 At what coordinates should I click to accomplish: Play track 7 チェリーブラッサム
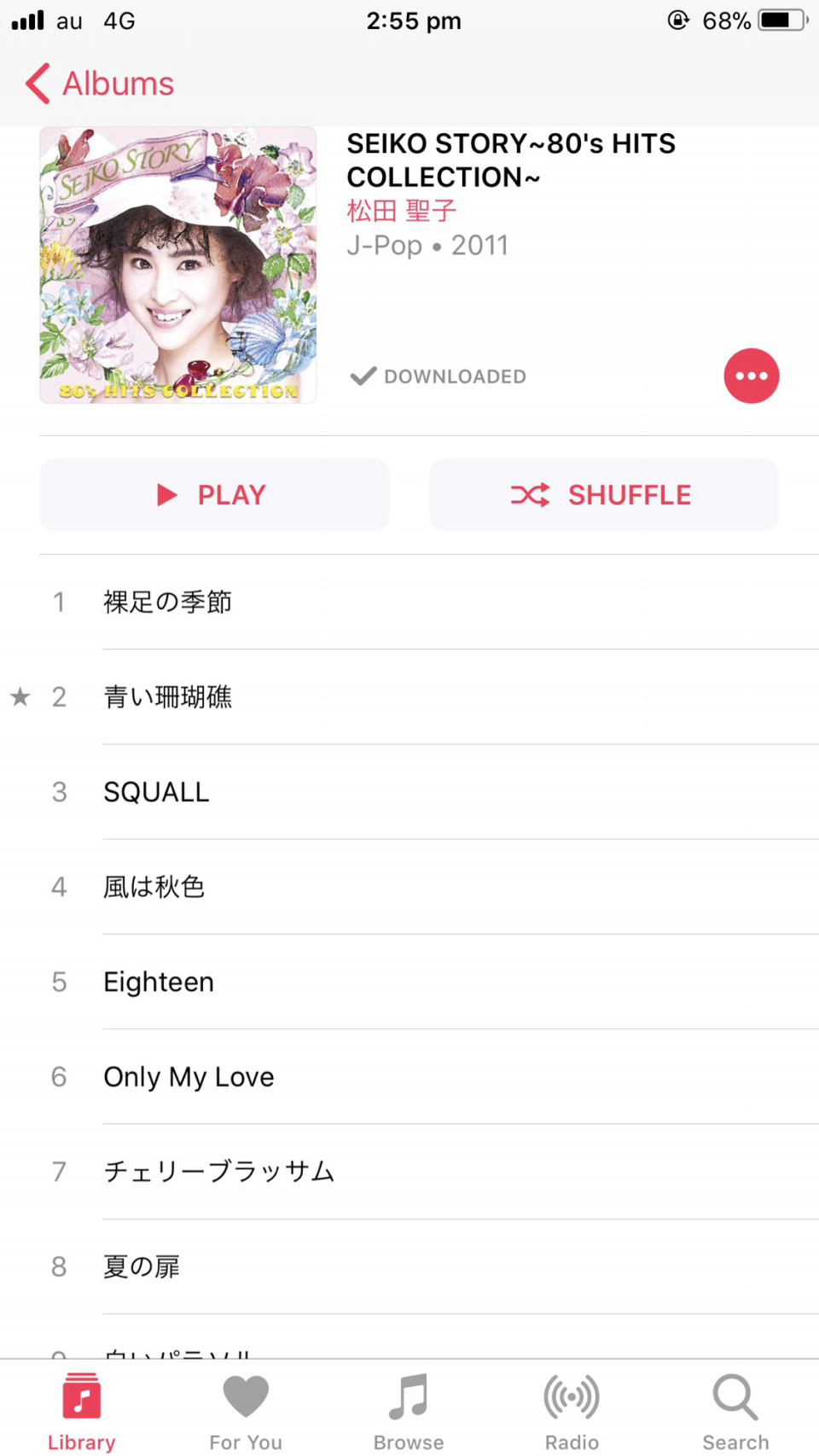coord(218,1172)
